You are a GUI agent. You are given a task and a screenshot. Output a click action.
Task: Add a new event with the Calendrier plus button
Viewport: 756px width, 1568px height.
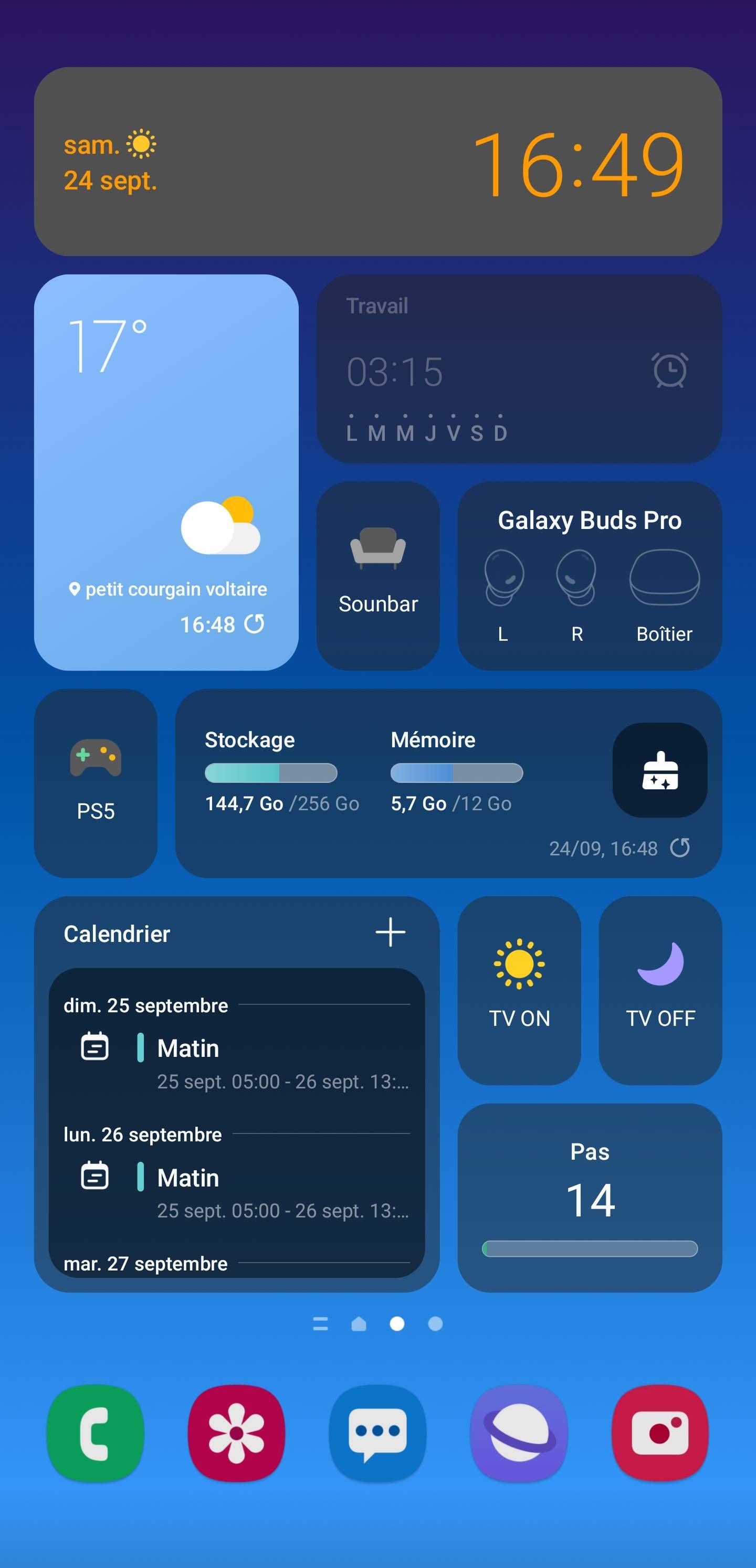coord(391,932)
